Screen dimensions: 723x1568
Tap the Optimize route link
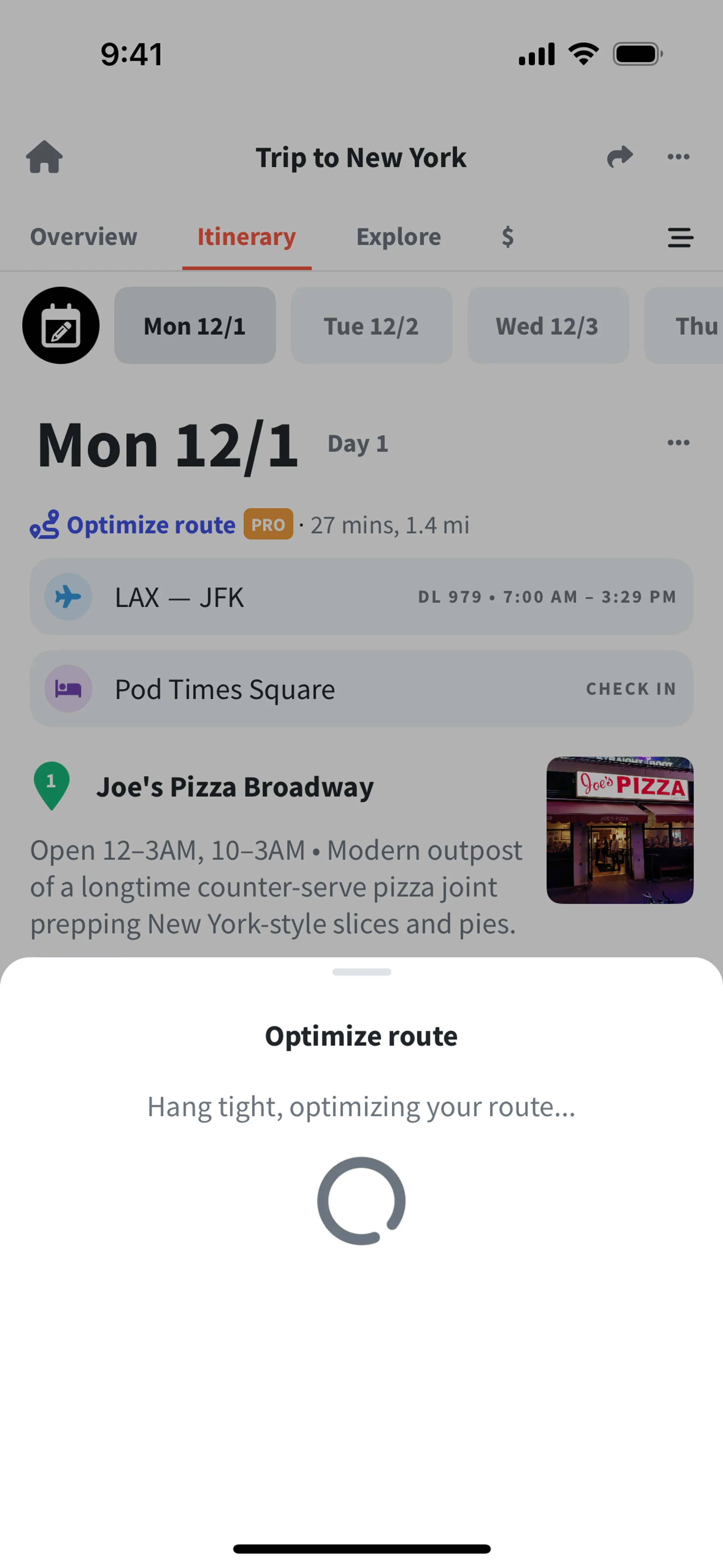[x=151, y=525]
